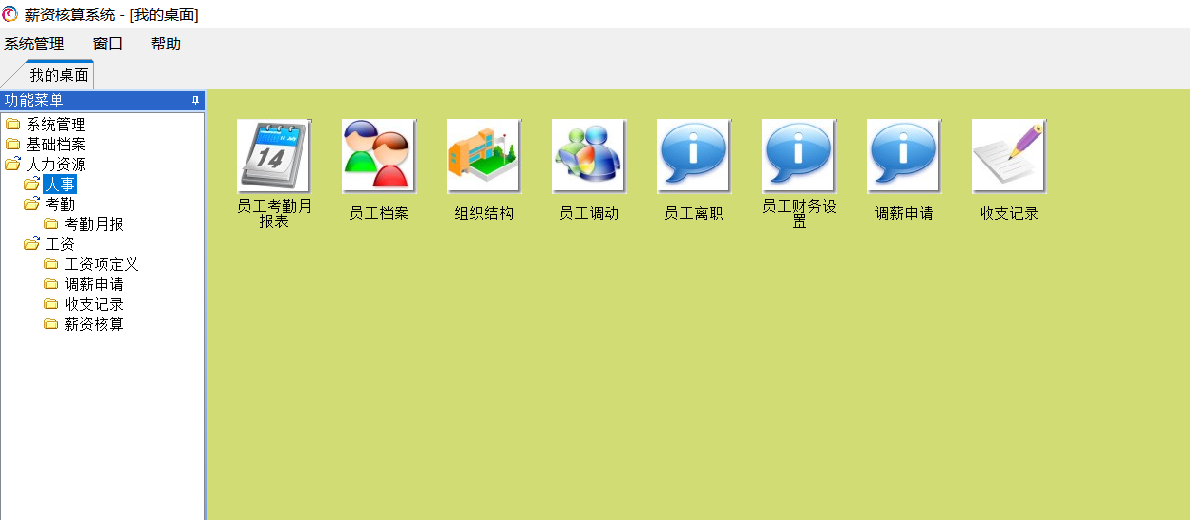Select the 人事 folder in the tree

click(x=60, y=185)
